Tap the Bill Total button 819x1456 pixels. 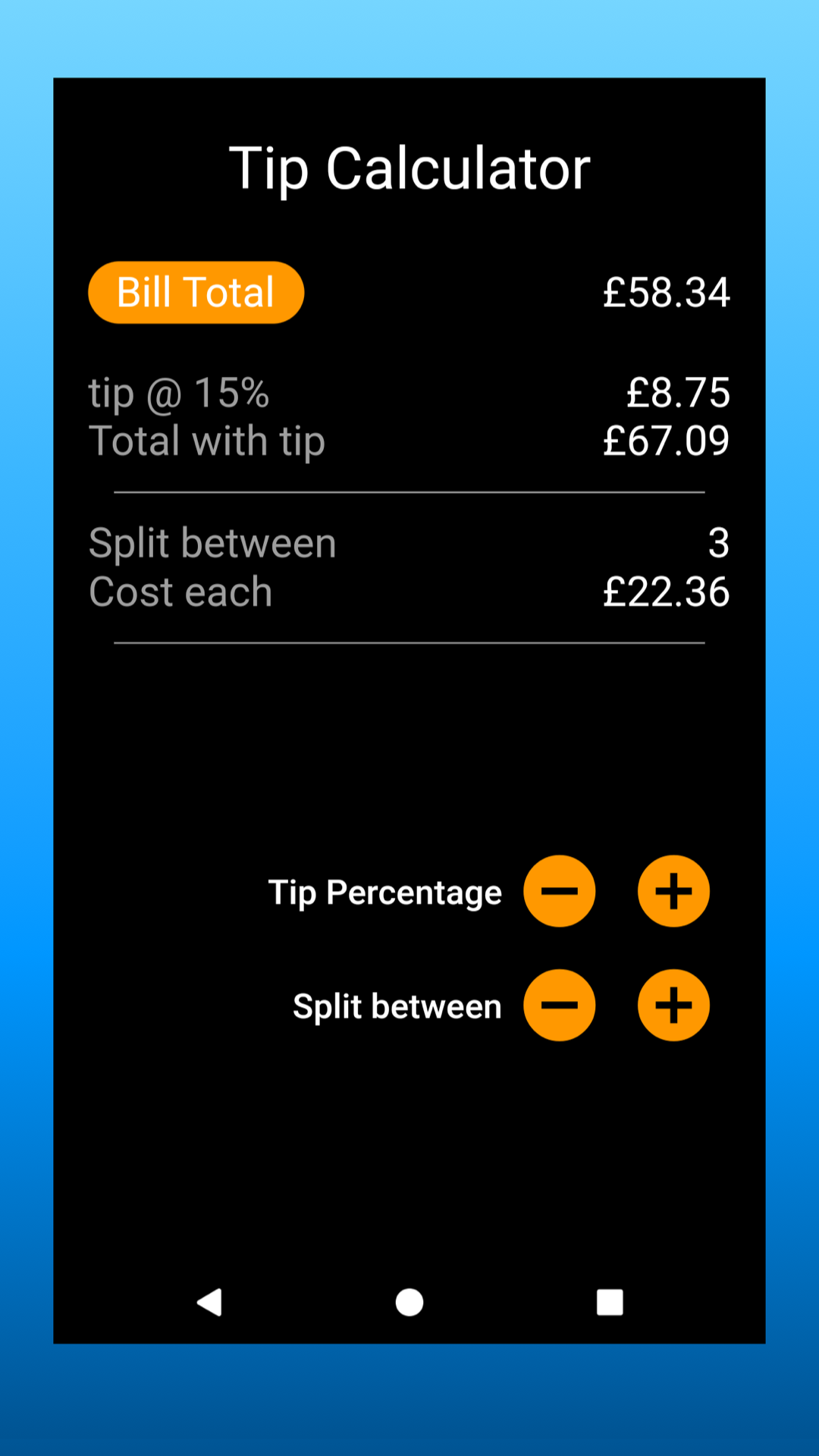click(196, 293)
